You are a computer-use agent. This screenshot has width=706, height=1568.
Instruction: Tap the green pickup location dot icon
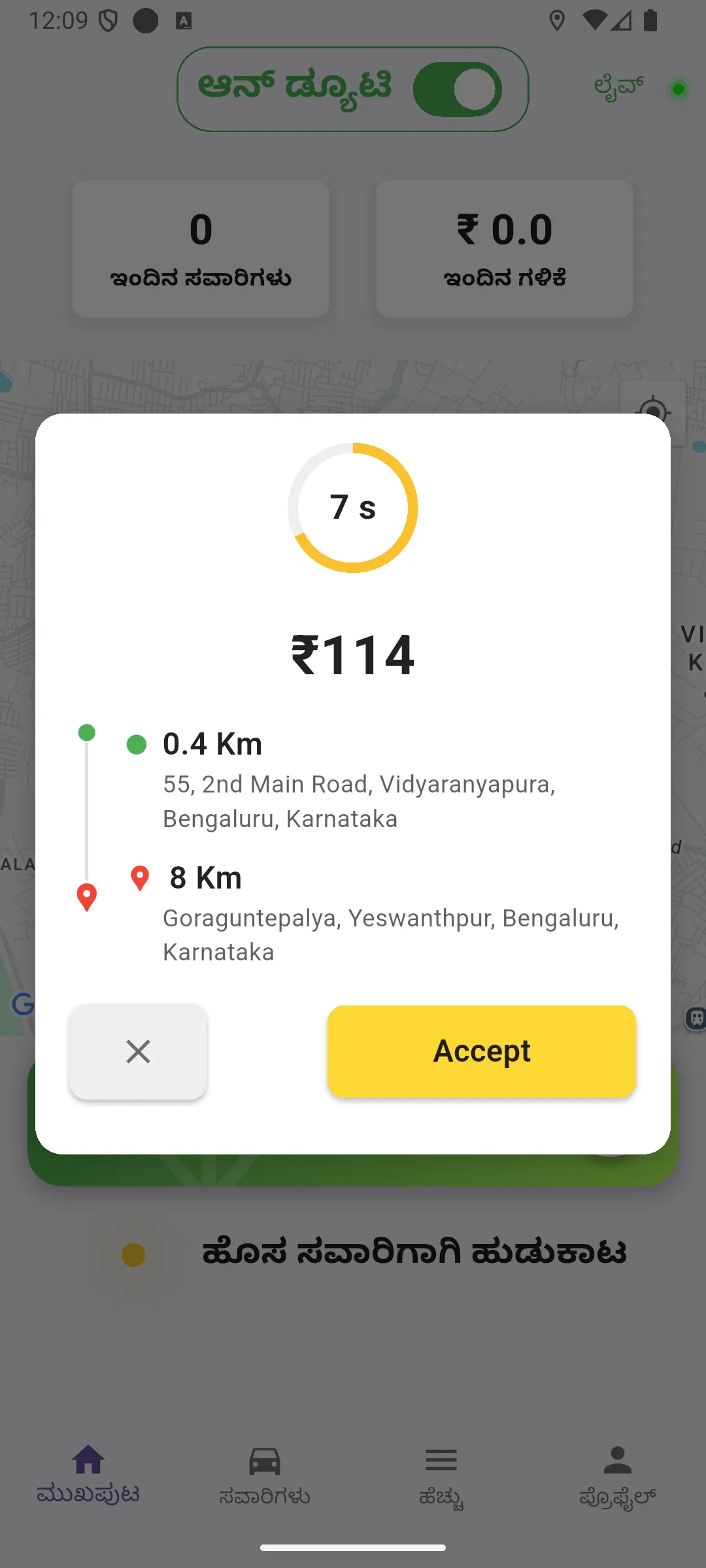pos(137,744)
